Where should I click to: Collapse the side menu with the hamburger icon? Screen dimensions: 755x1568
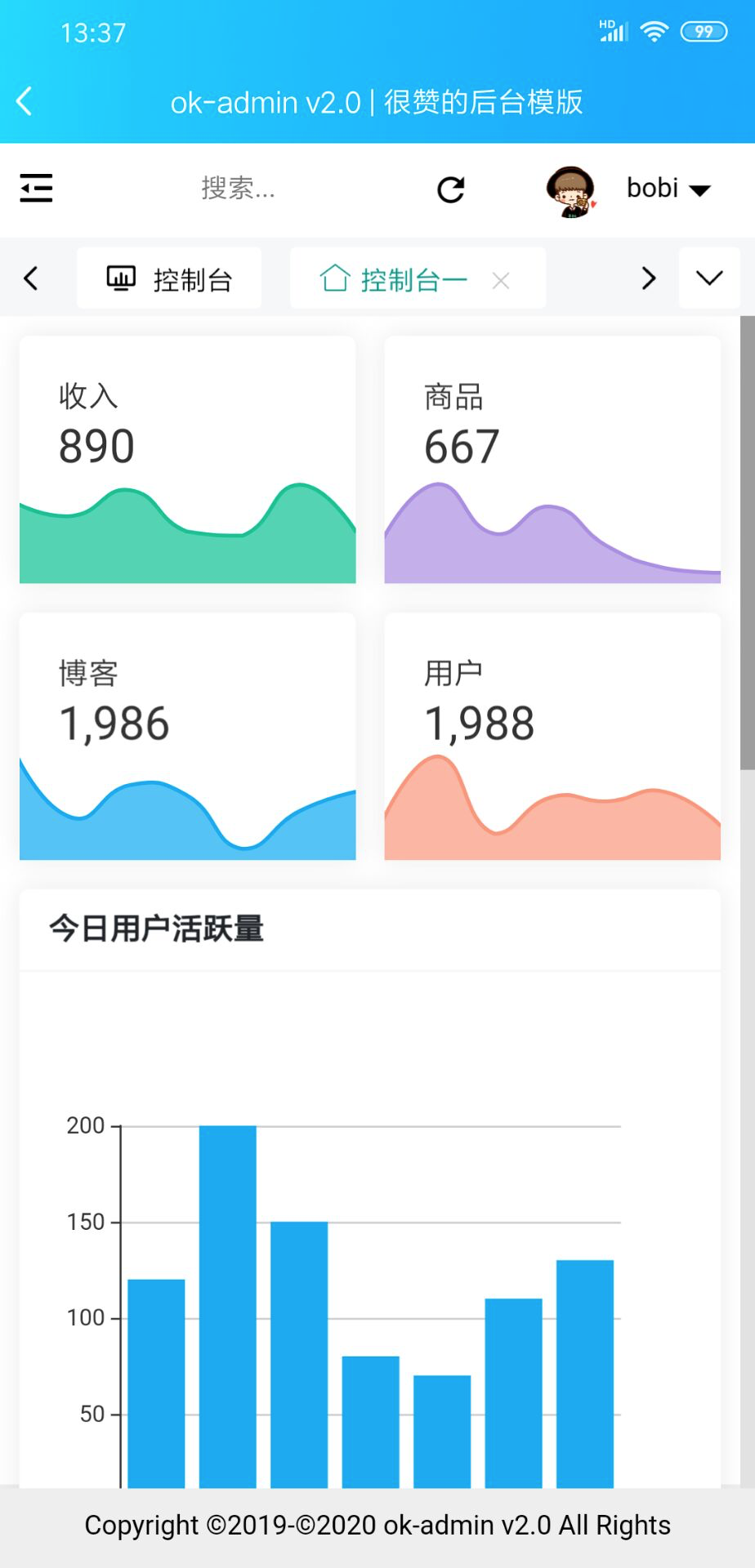click(x=36, y=188)
